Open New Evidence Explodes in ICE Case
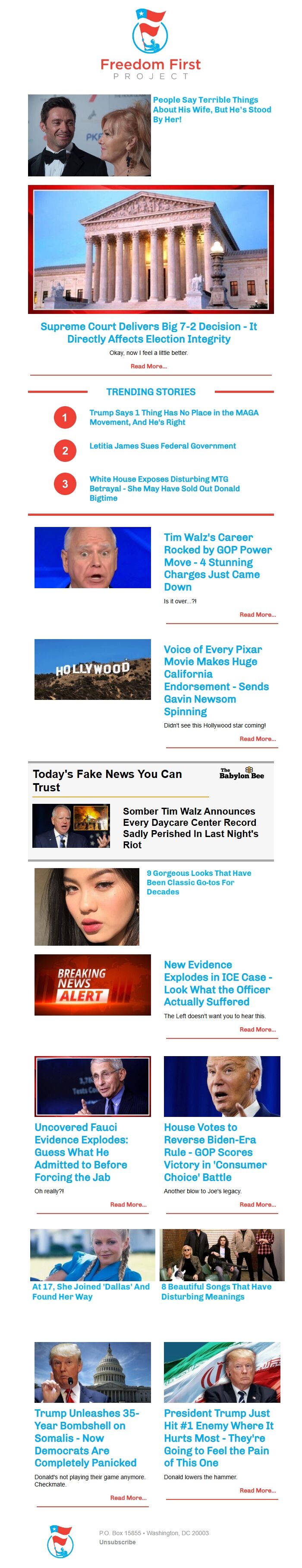This screenshot has width=302, height=1568. coord(217,982)
